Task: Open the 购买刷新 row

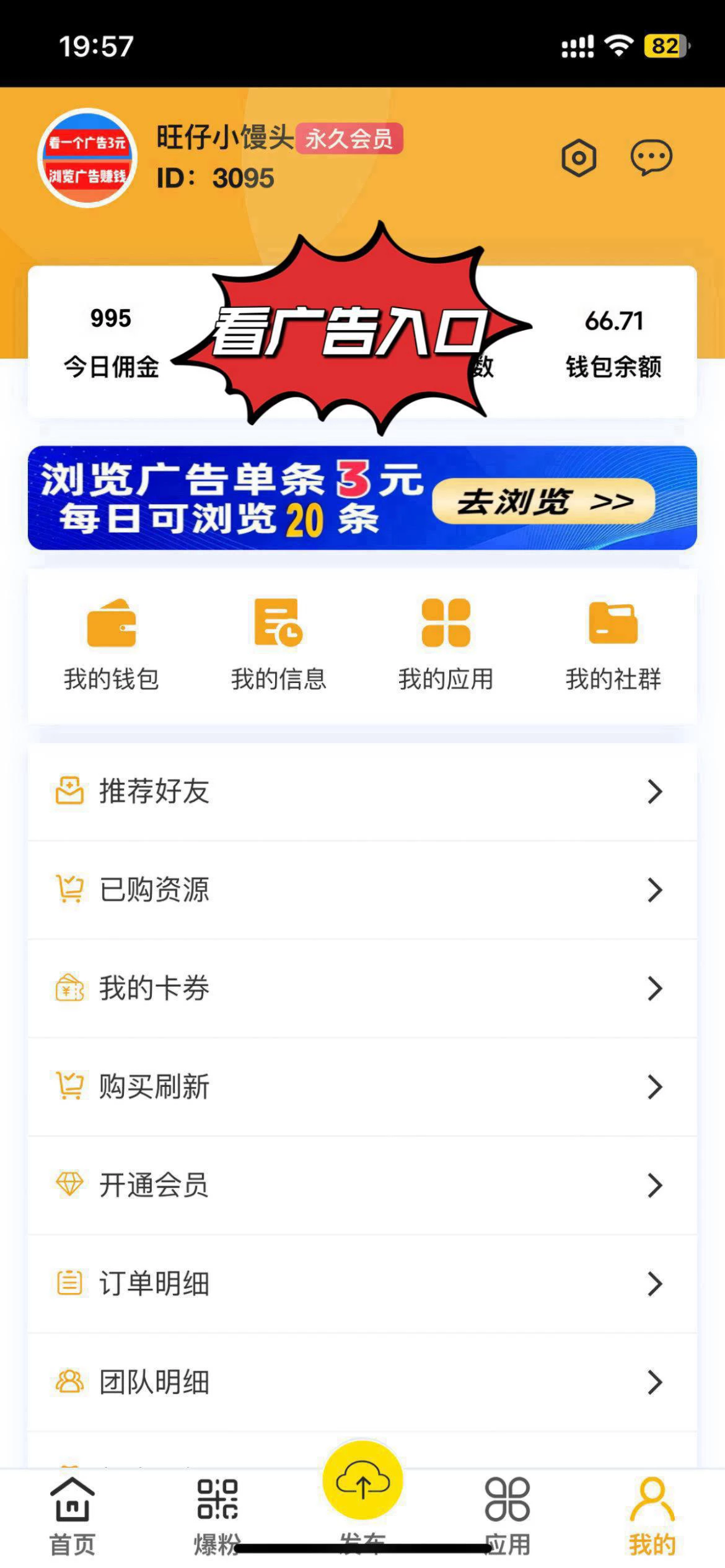Action: click(x=362, y=1087)
